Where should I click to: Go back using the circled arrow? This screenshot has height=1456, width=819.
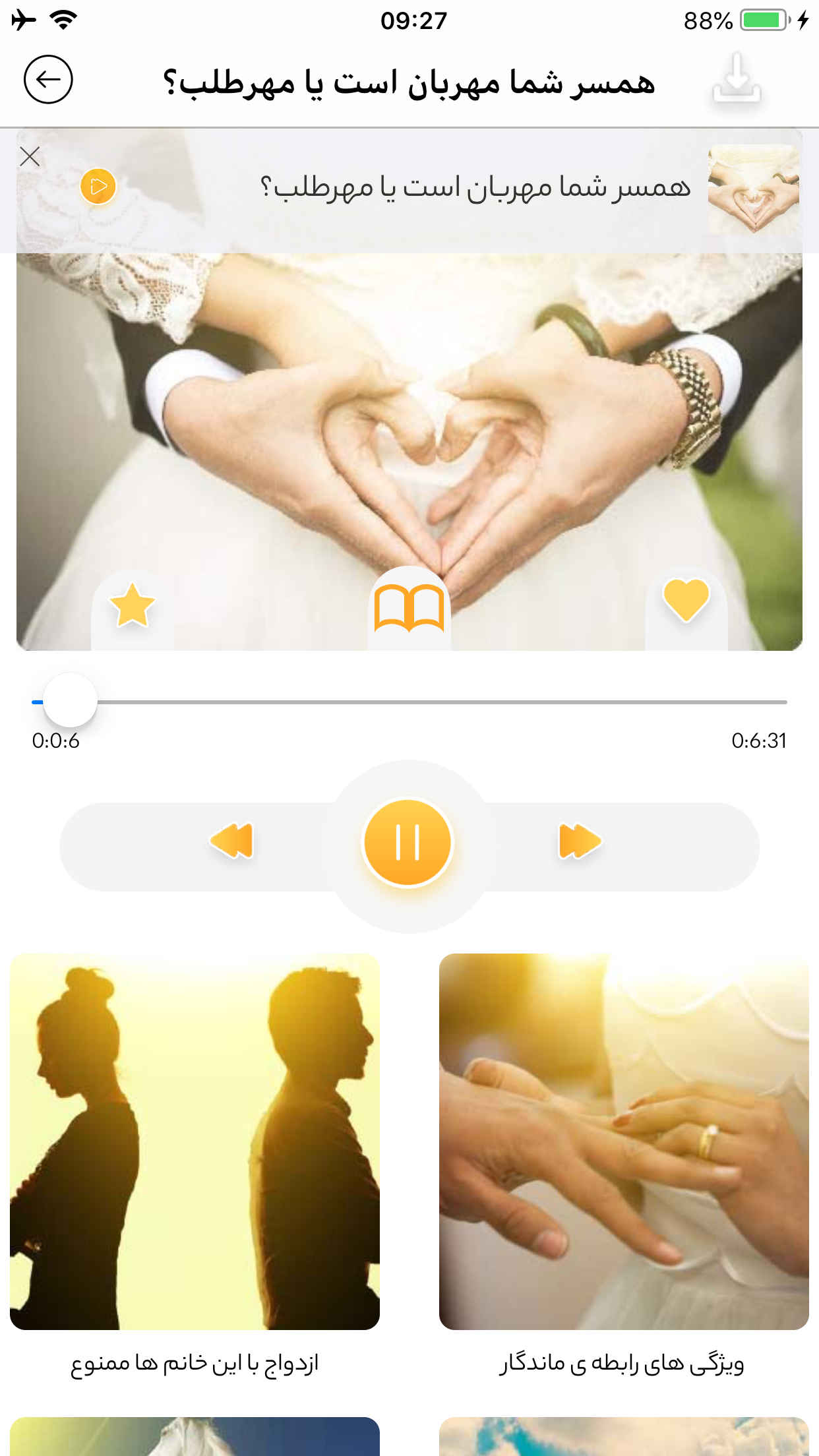(x=48, y=80)
